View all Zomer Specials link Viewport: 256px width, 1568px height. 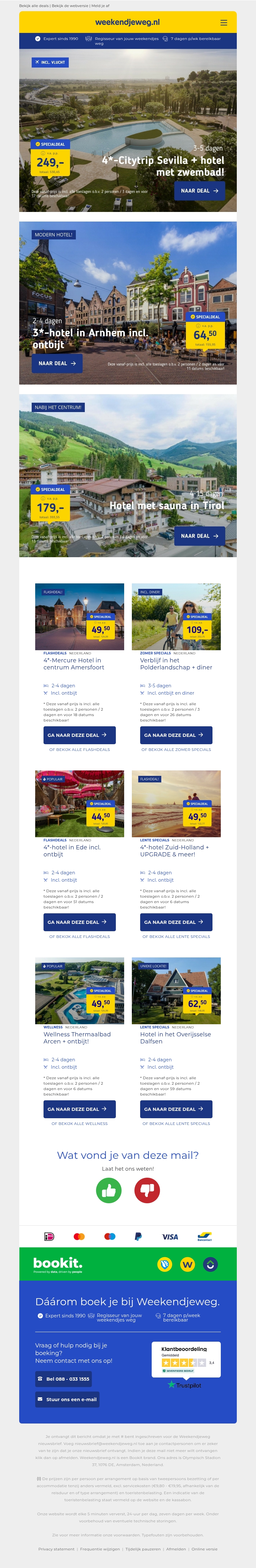[176, 749]
